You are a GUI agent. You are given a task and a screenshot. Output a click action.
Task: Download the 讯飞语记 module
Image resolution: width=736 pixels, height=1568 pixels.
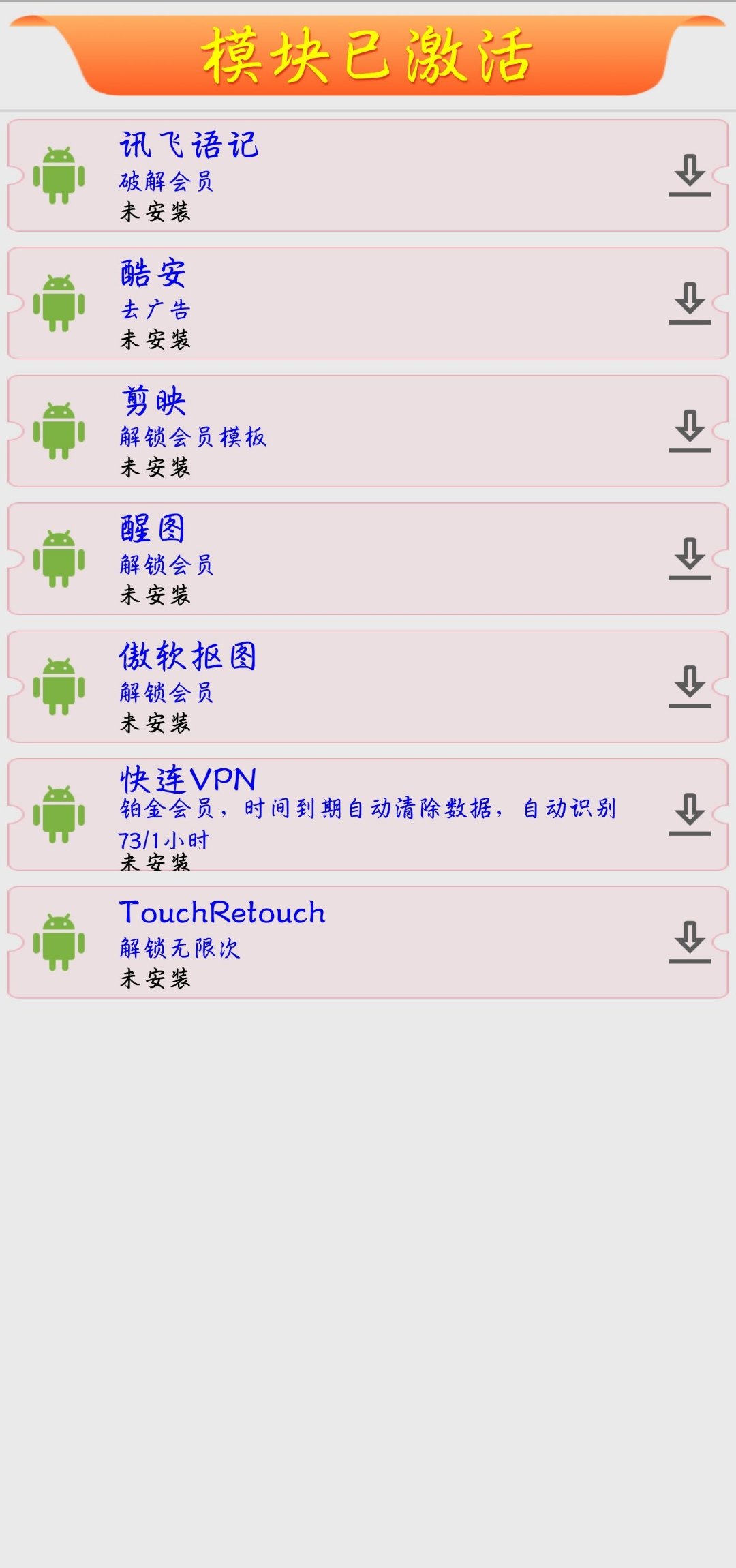click(690, 175)
